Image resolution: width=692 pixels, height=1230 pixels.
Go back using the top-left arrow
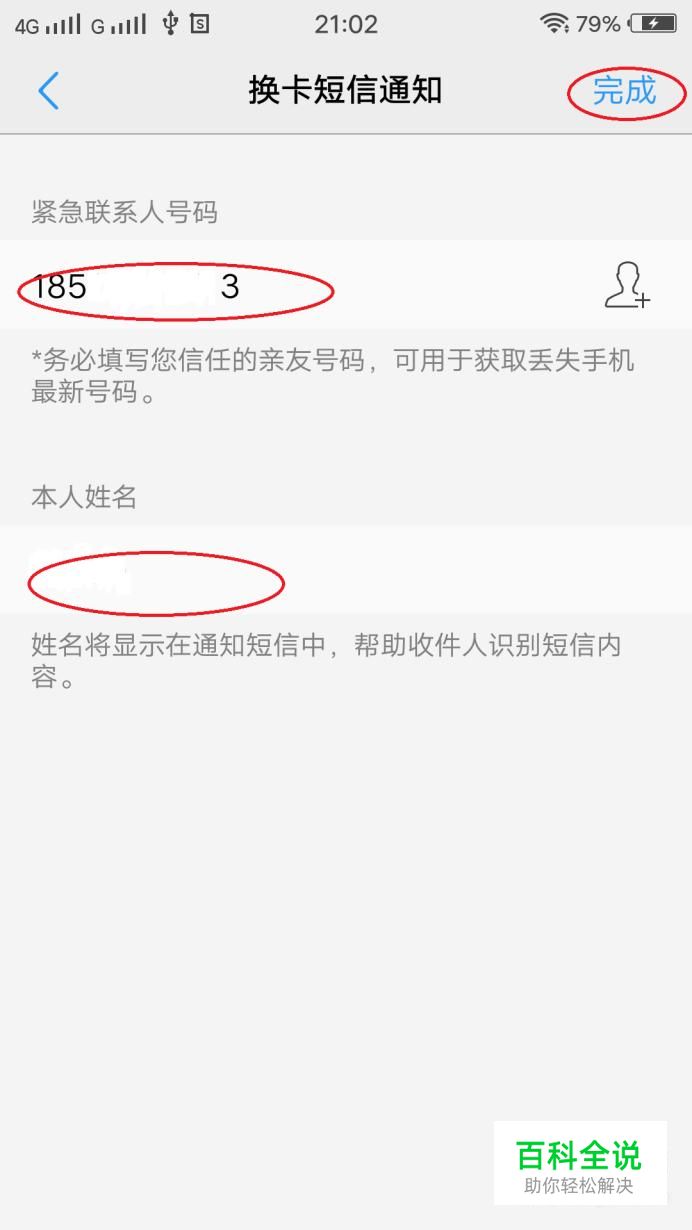click(x=48, y=91)
